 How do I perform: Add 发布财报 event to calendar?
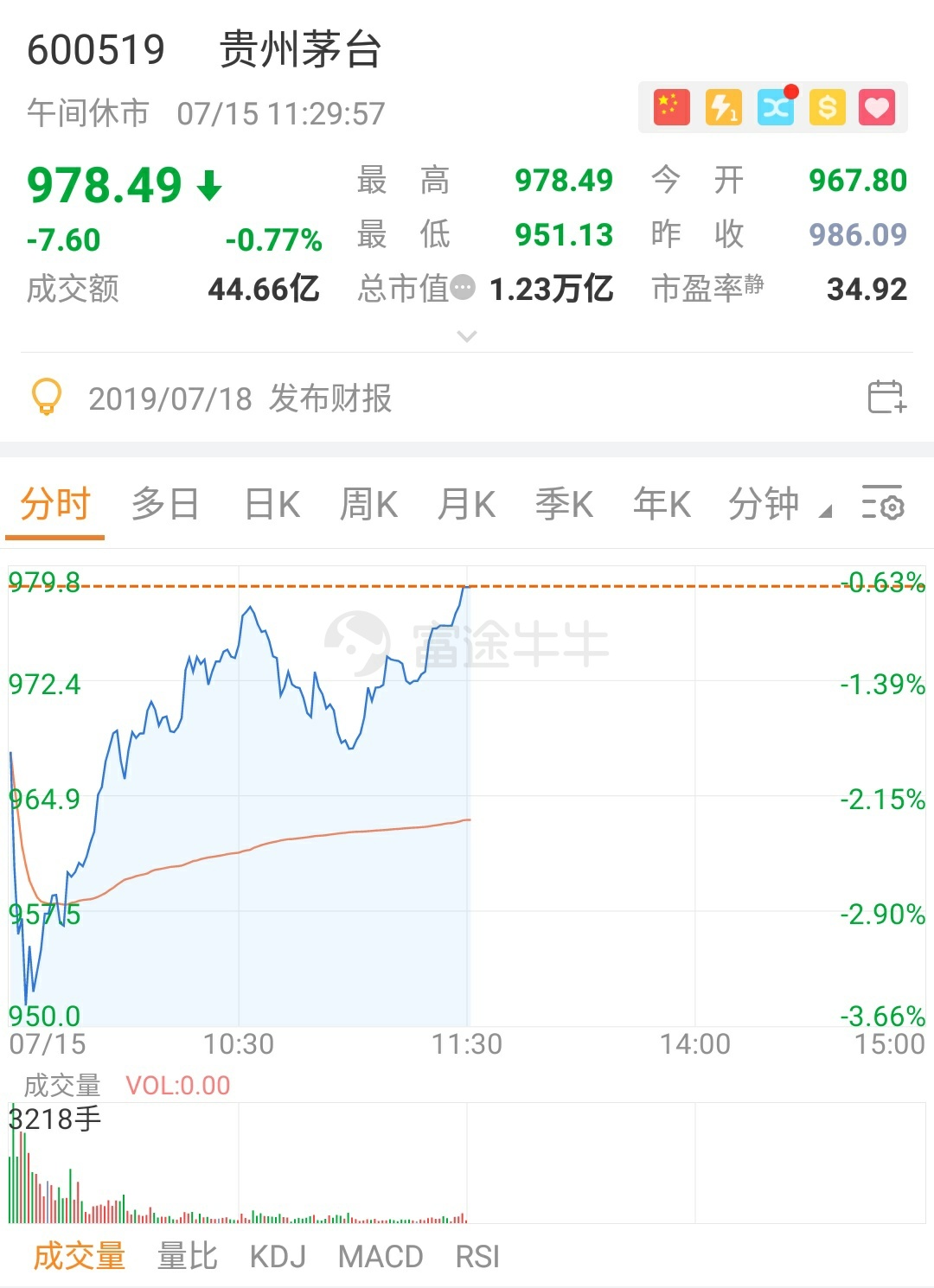click(x=886, y=398)
